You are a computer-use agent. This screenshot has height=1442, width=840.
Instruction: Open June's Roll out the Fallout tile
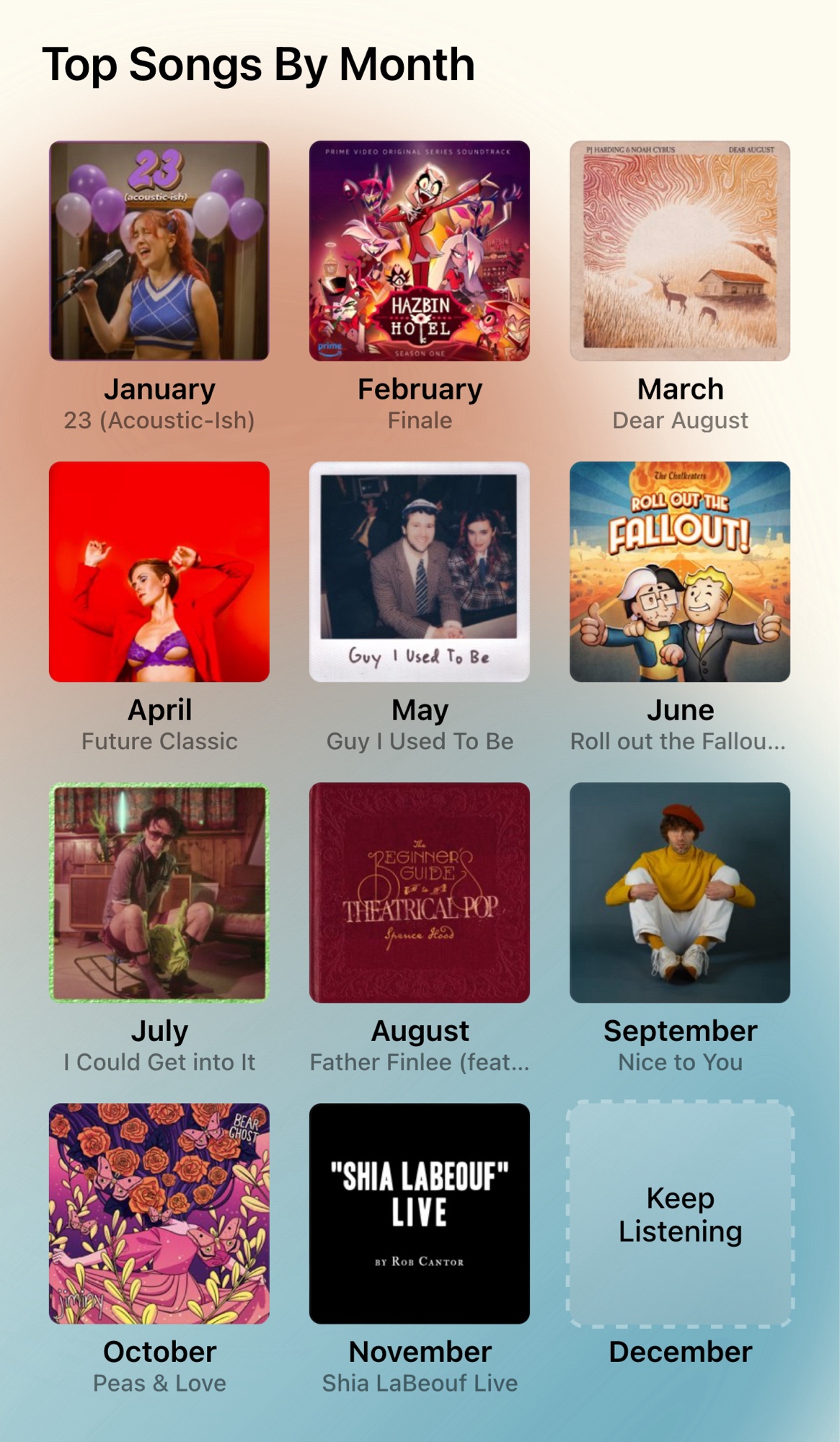coord(679,572)
